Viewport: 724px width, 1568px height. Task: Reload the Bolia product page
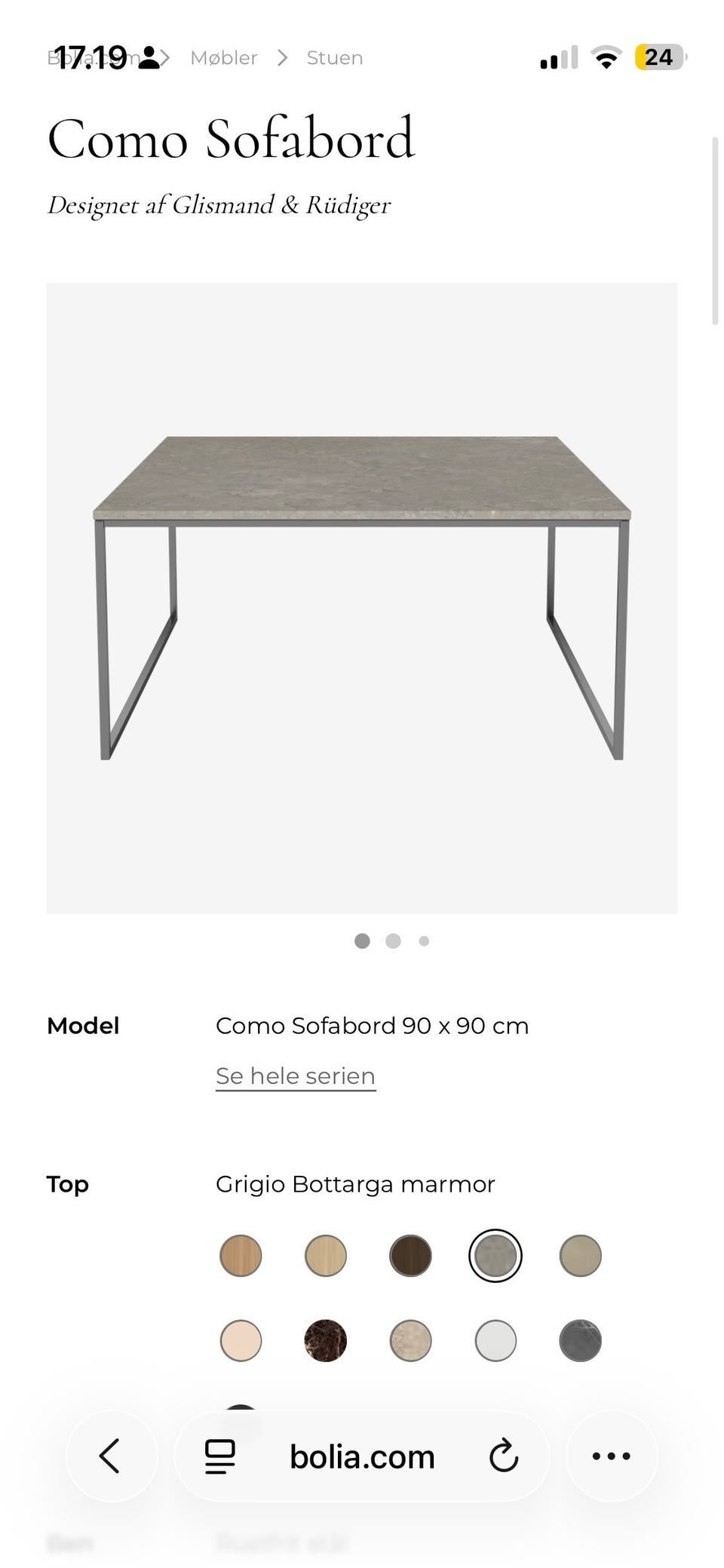pos(504,1456)
